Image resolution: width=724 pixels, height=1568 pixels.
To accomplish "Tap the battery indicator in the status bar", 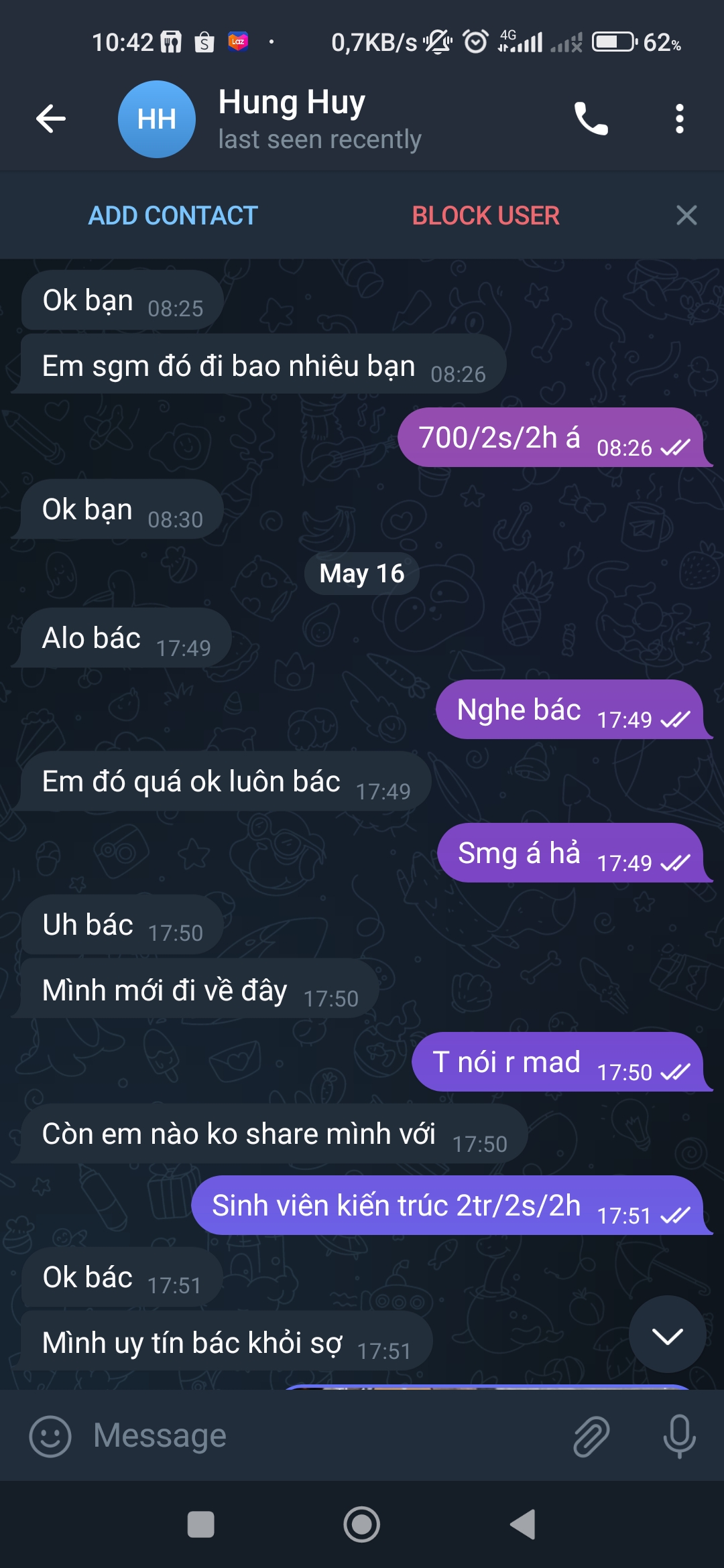I will pyautogui.click(x=613, y=40).
